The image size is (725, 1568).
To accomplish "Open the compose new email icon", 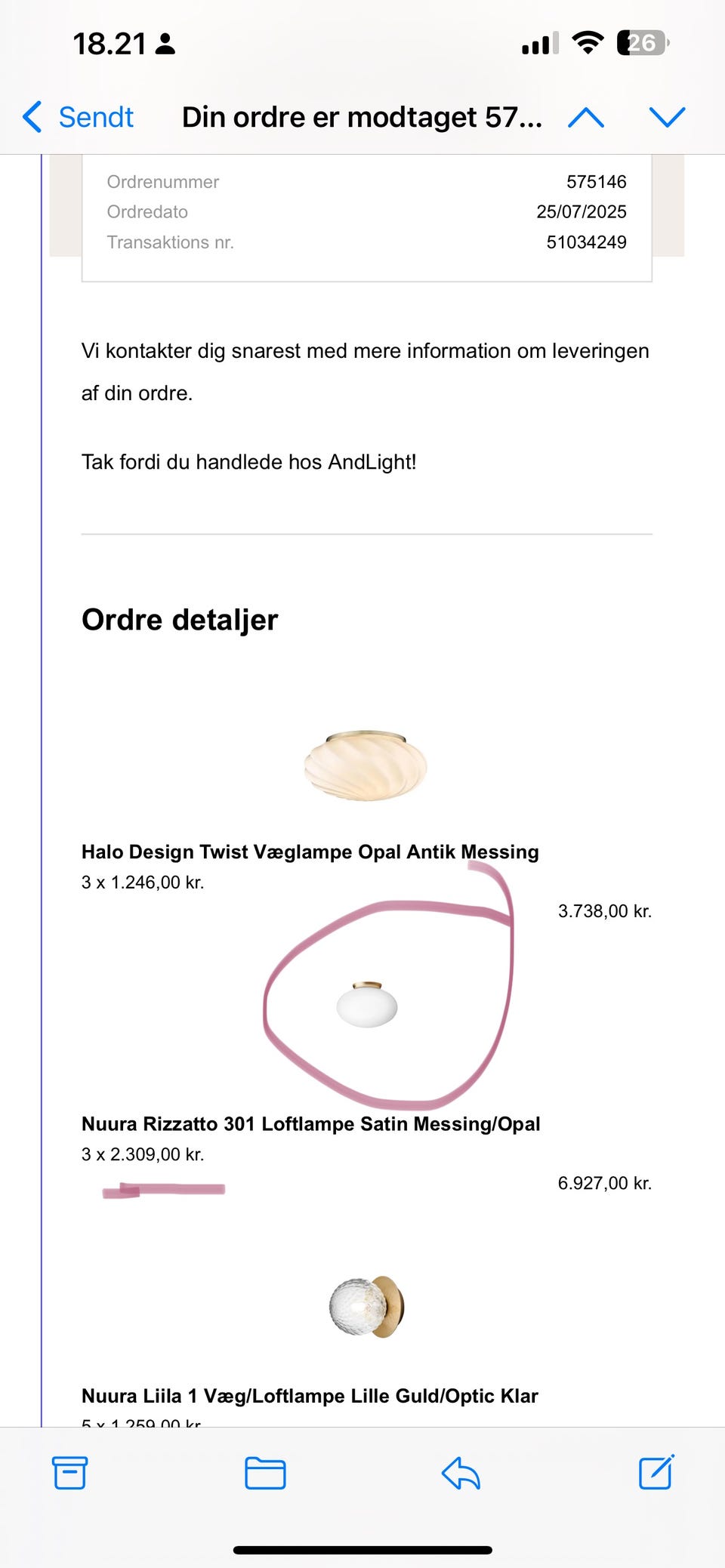I will click(656, 1471).
